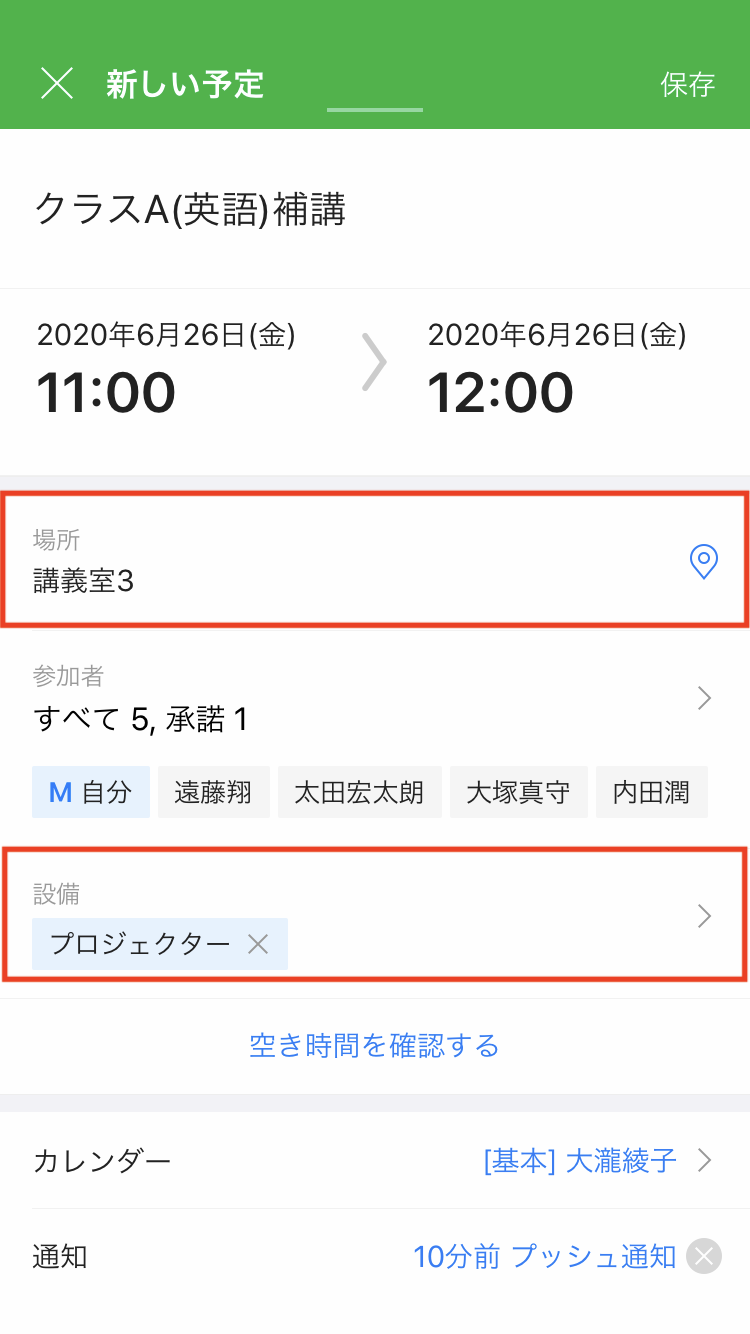Open the location pin map picker

tap(704, 562)
